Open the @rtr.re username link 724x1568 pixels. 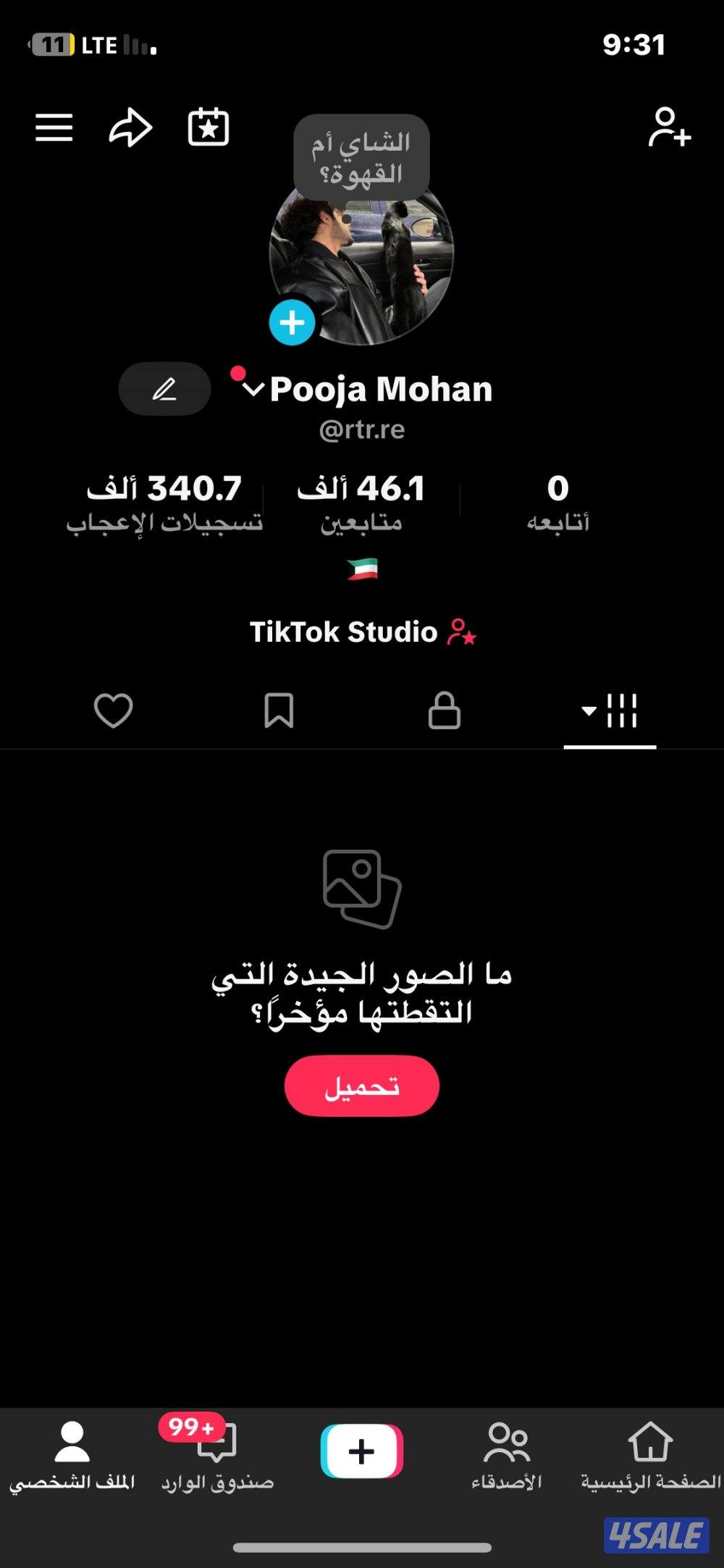tap(362, 429)
